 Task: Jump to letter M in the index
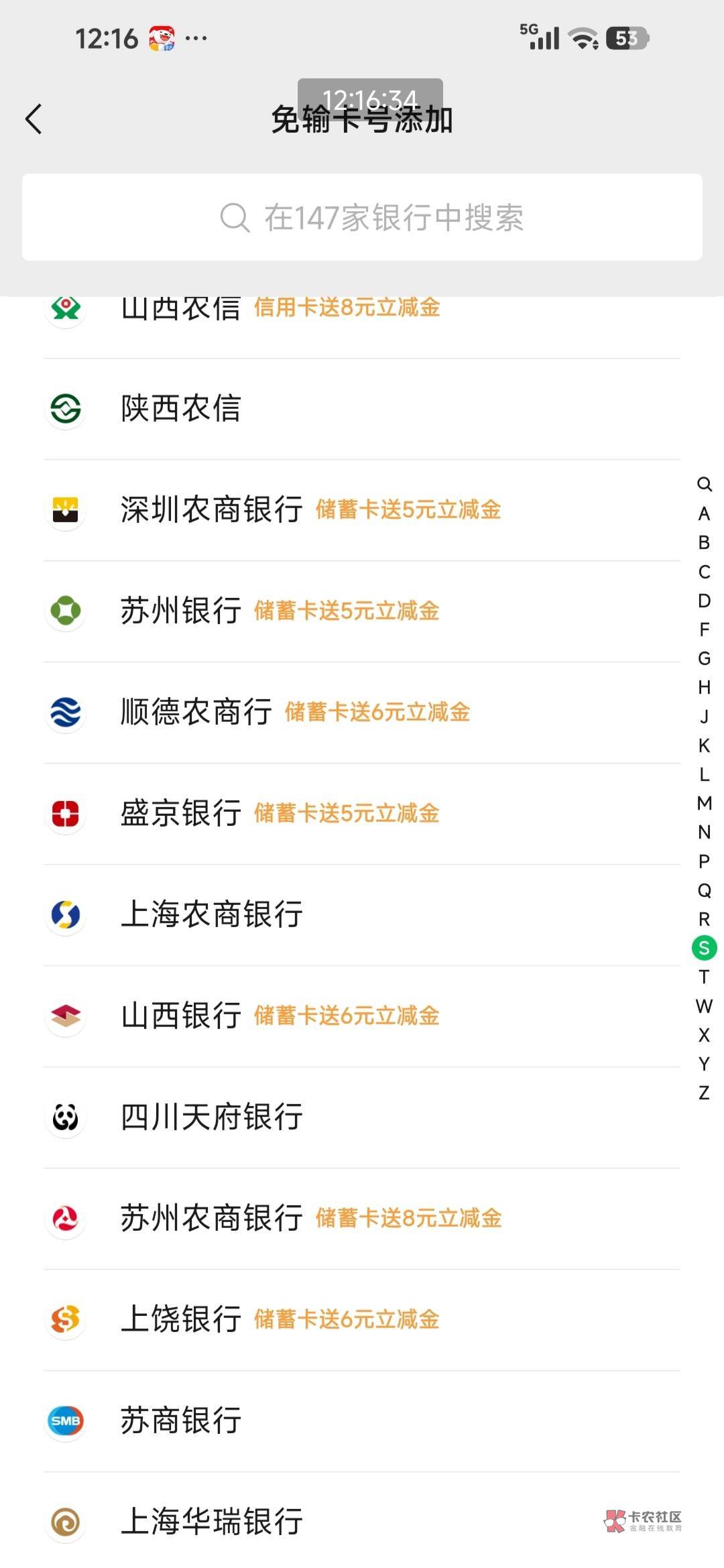(x=704, y=803)
